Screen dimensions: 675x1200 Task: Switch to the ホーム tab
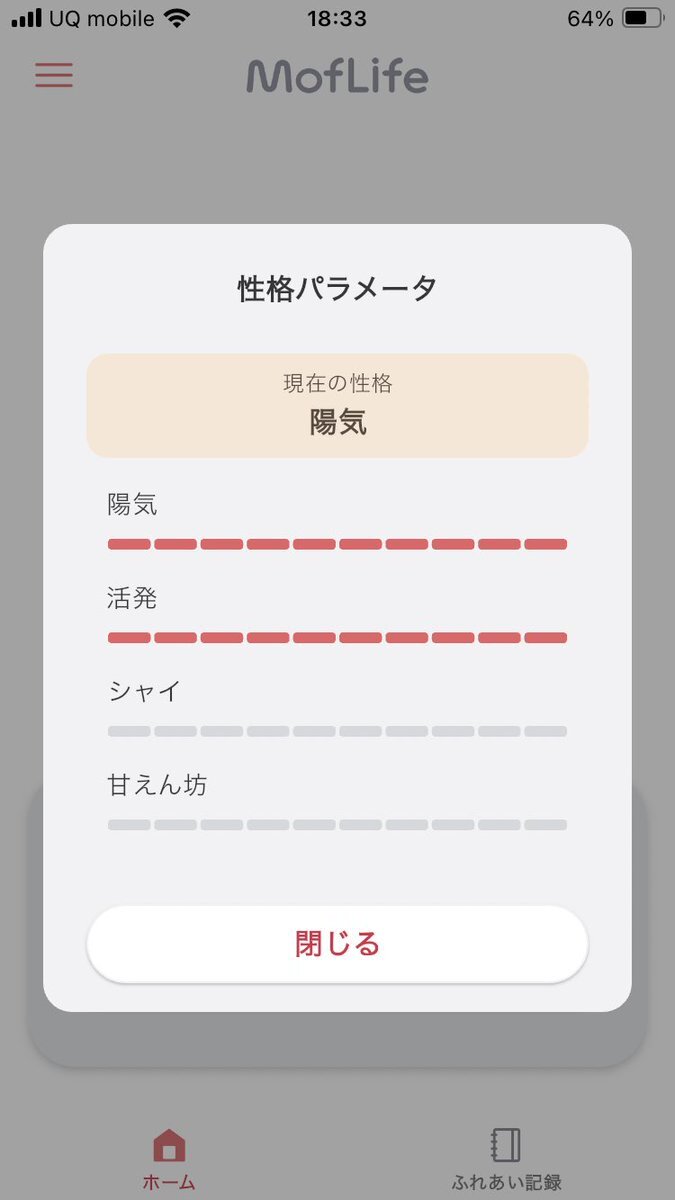(x=169, y=1159)
